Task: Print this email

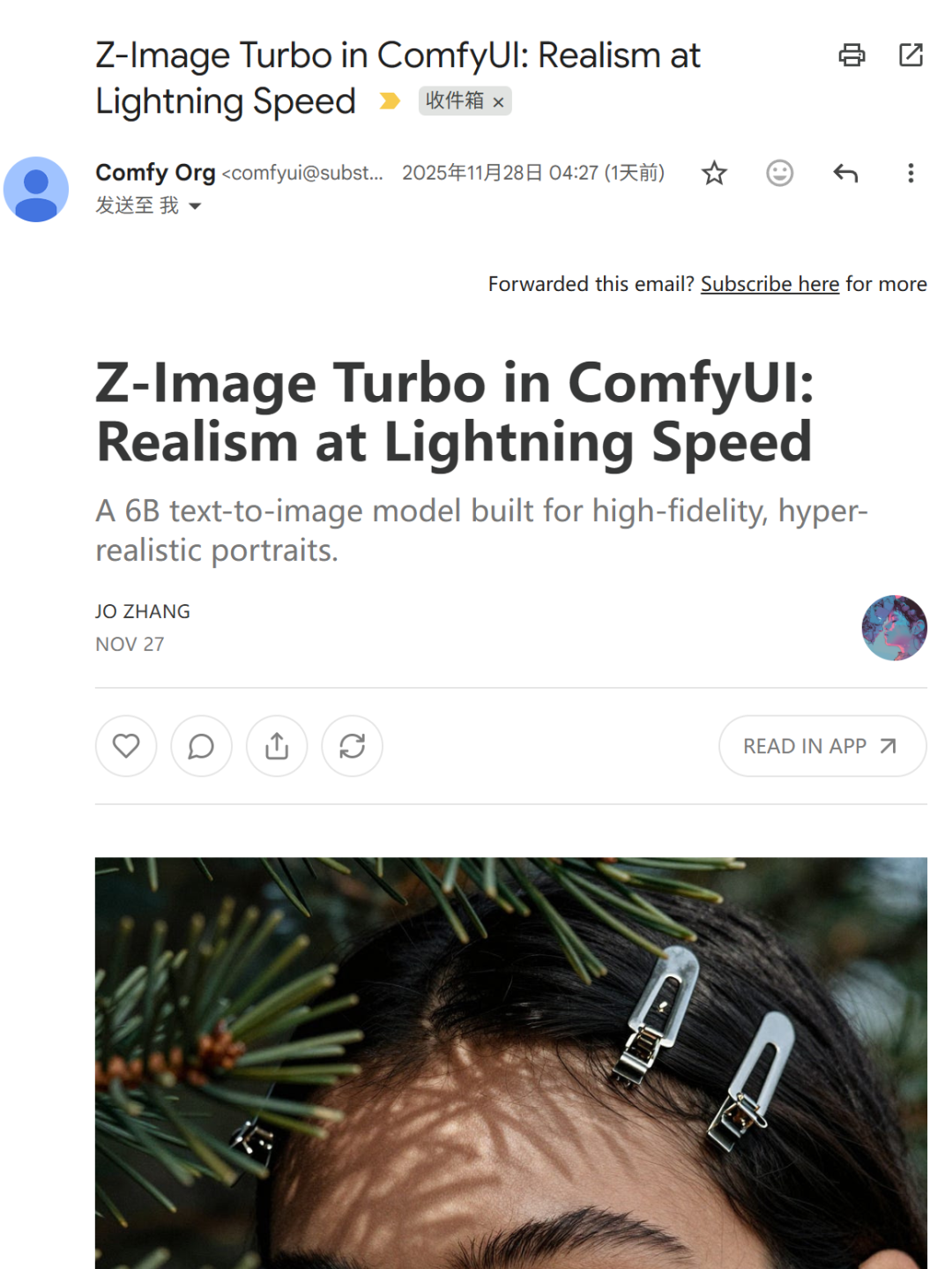Action: pyautogui.click(x=851, y=56)
